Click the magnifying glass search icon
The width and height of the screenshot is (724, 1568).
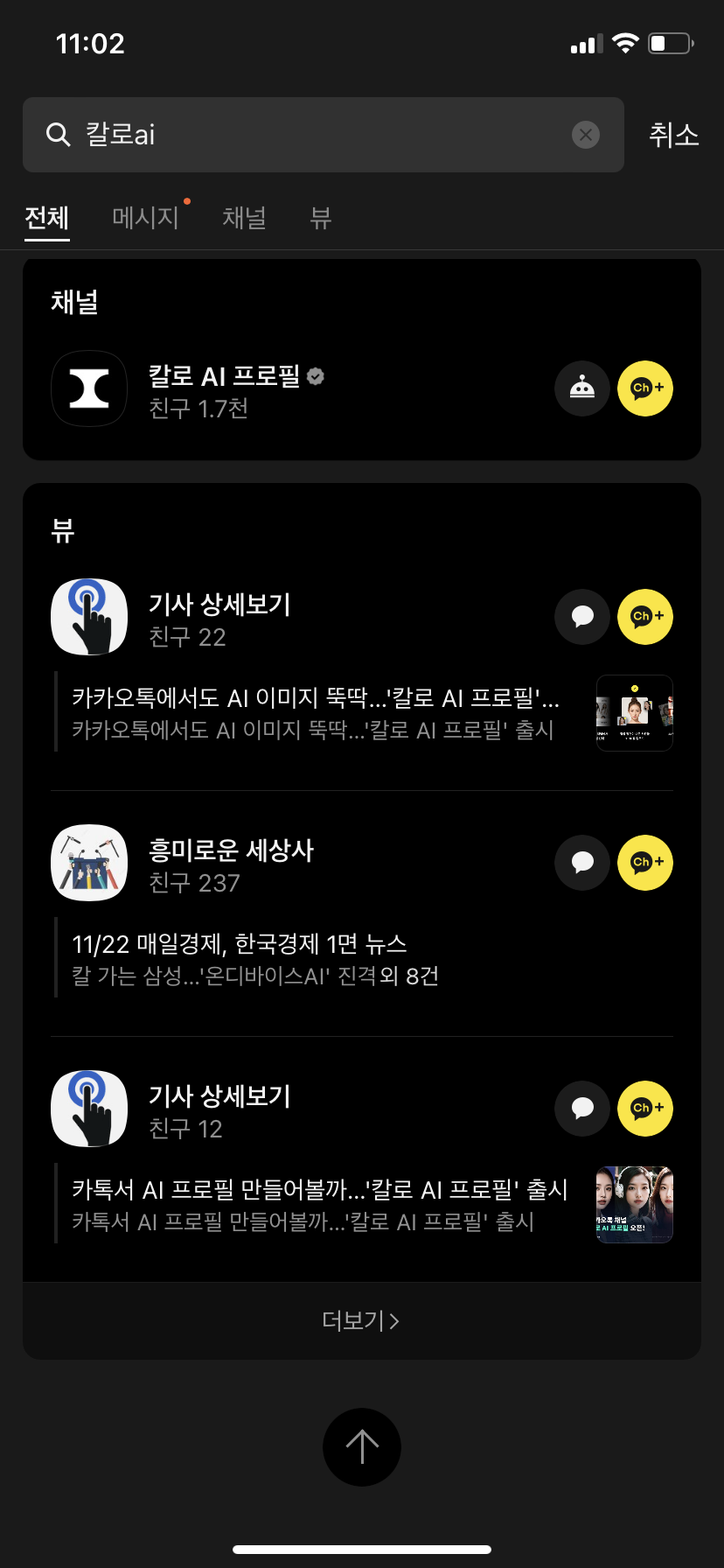(58, 135)
